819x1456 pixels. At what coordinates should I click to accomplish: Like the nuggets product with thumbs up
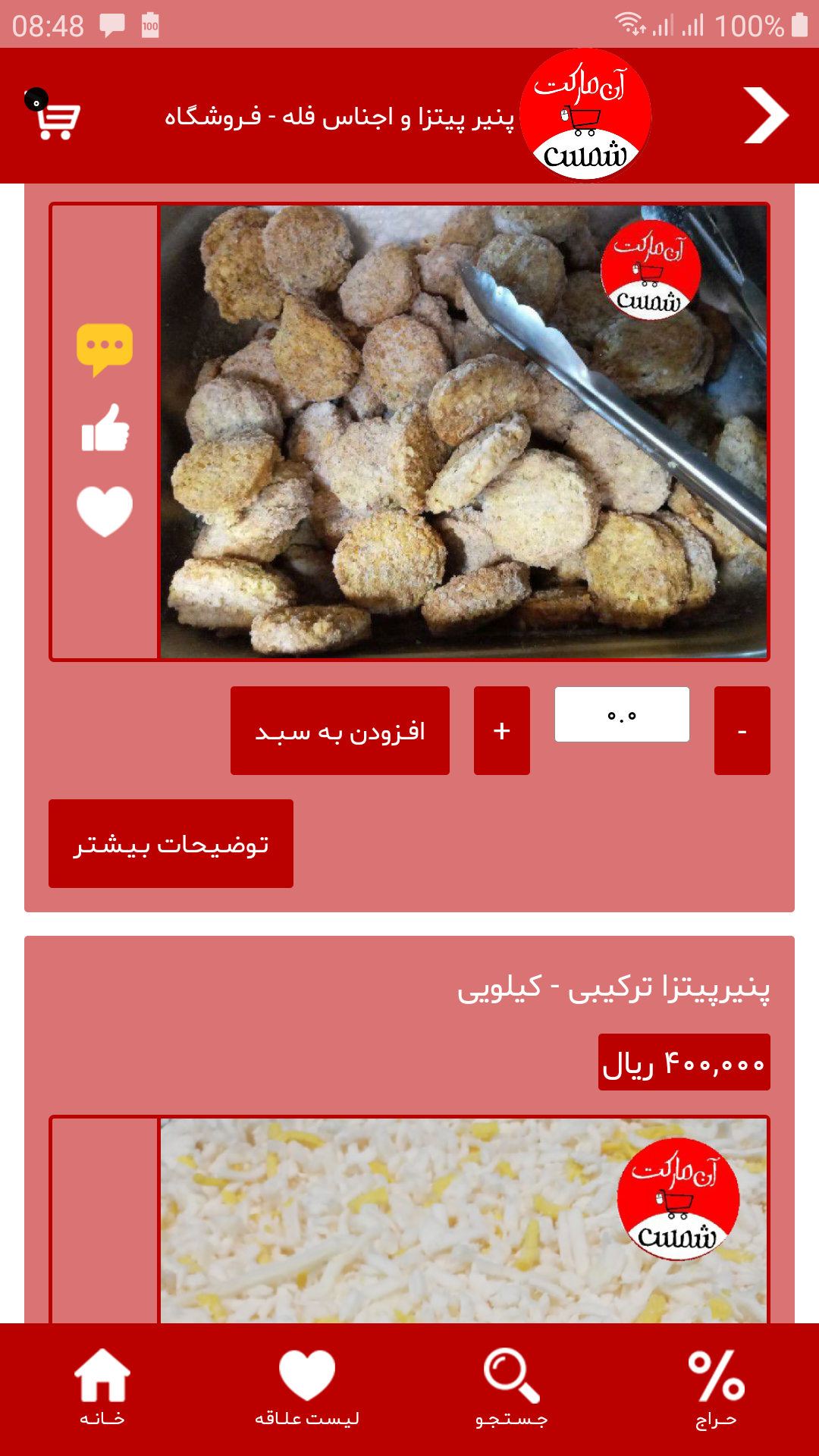pos(105,428)
